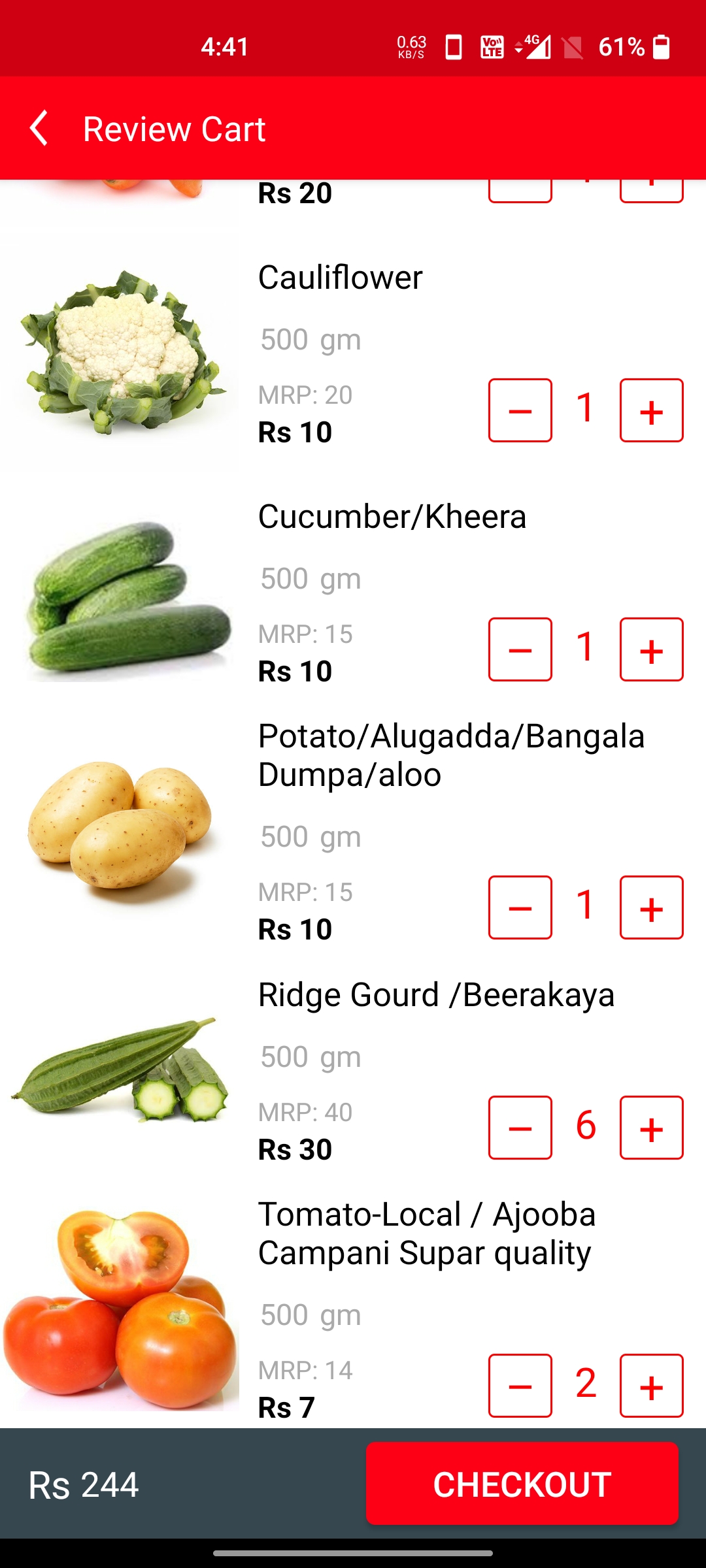Decrease Potato/Alugadda quantity
The height and width of the screenshot is (1568, 706).
pos(520,908)
